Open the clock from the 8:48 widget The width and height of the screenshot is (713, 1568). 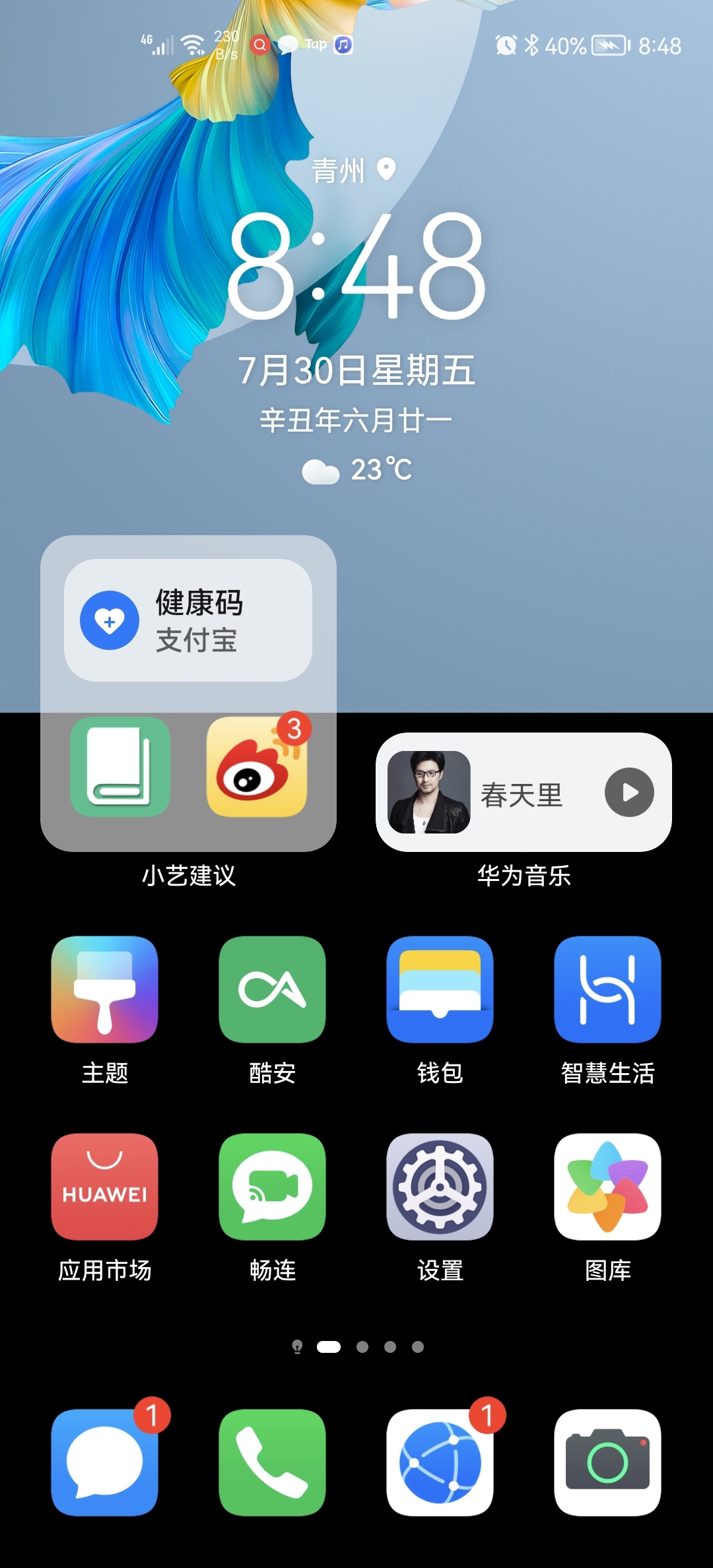[356, 267]
